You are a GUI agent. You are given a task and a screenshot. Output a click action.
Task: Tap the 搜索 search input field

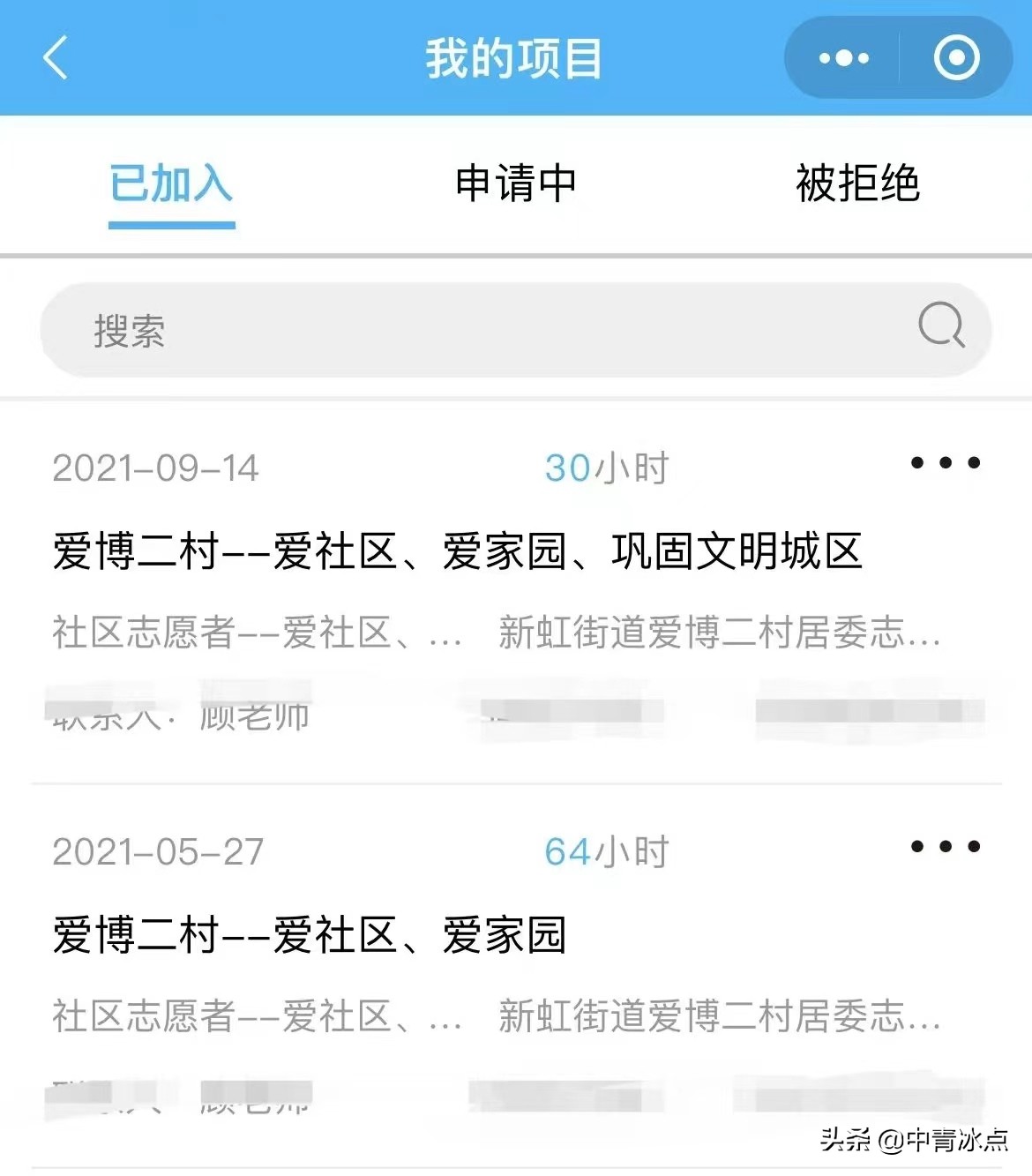[x=353, y=331]
